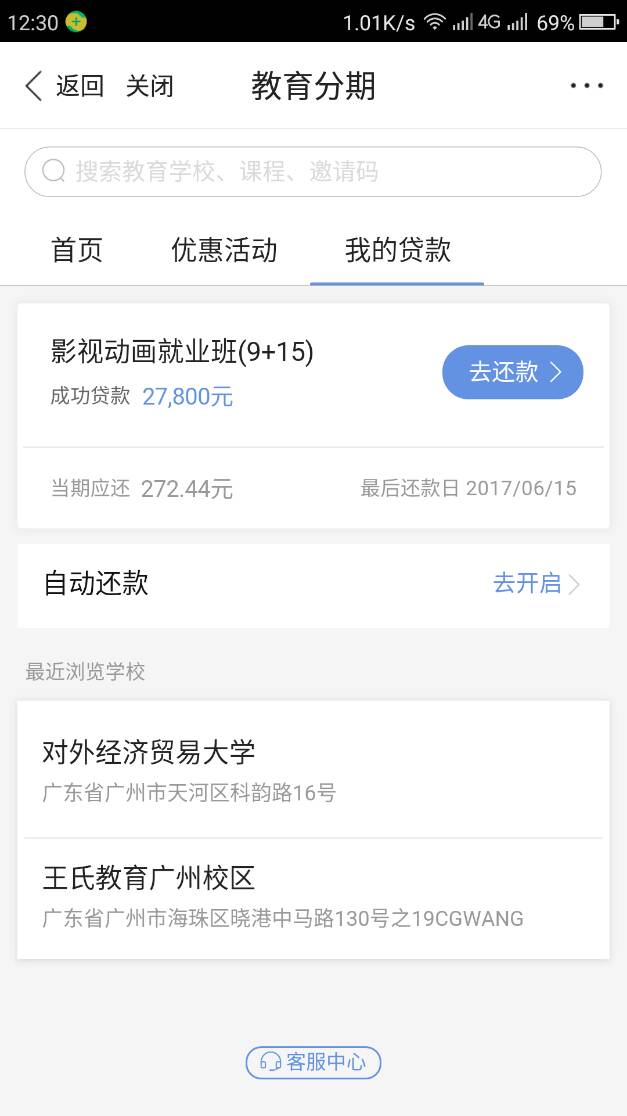Contact support via 客服中心
This screenshot has width=627, height=1116.
[x=313, y=1062]
